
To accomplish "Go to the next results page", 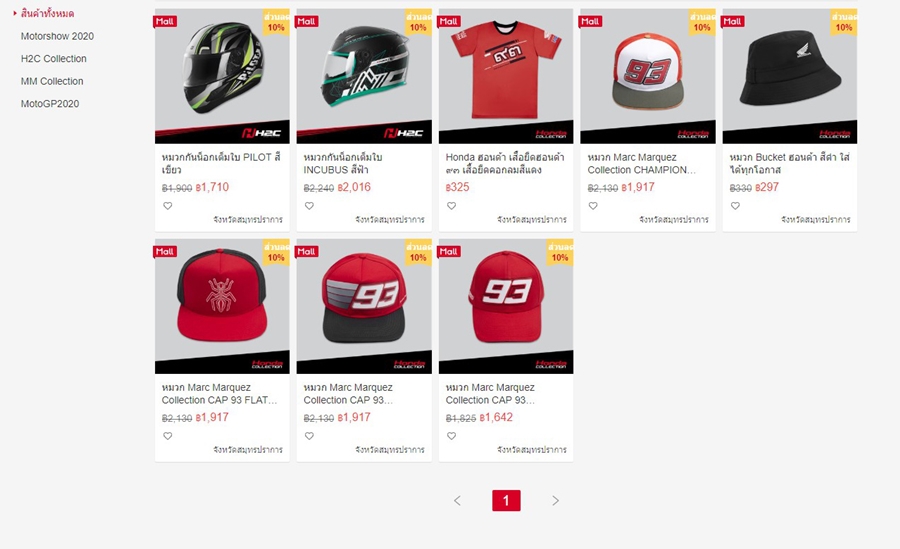I will [556, 501].
